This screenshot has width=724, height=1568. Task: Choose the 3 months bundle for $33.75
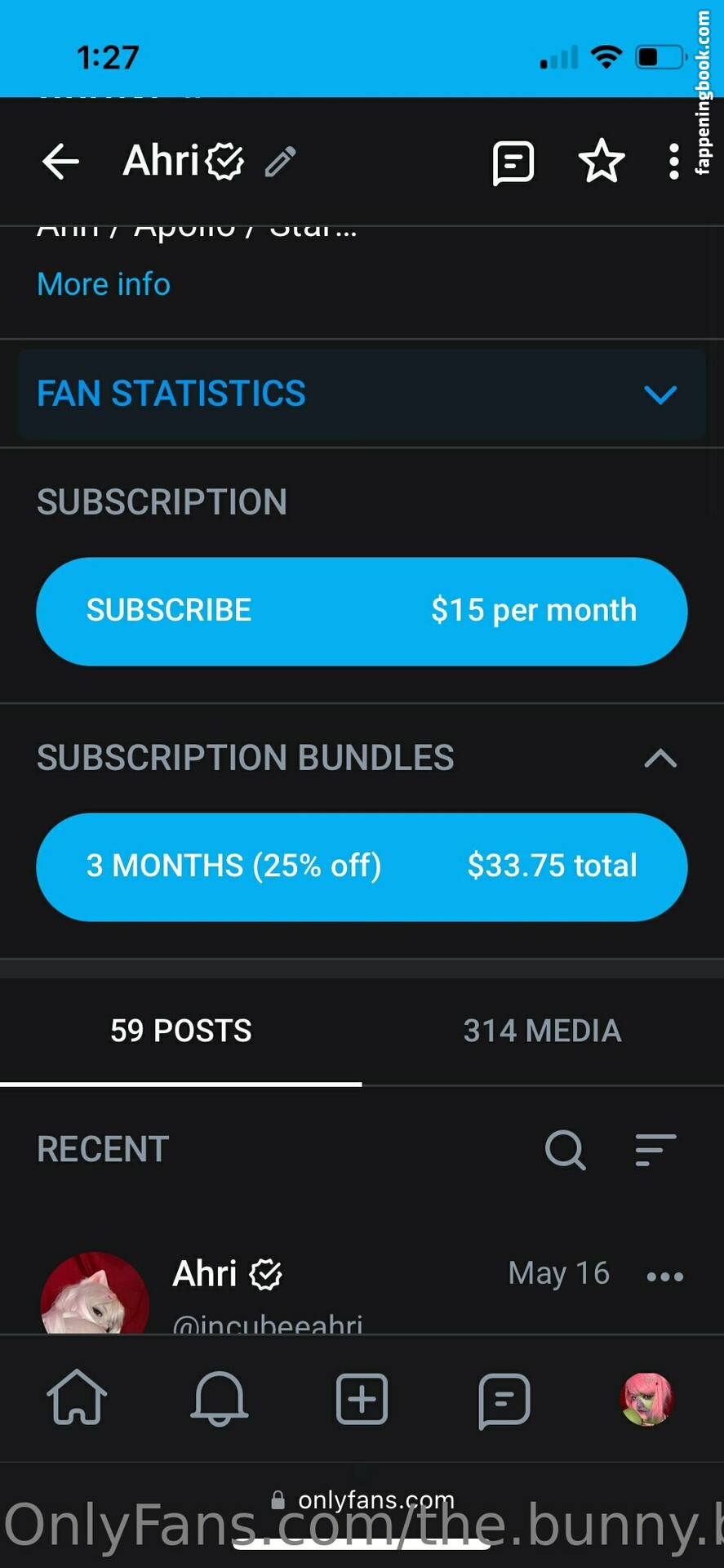(x=362, y=866)
